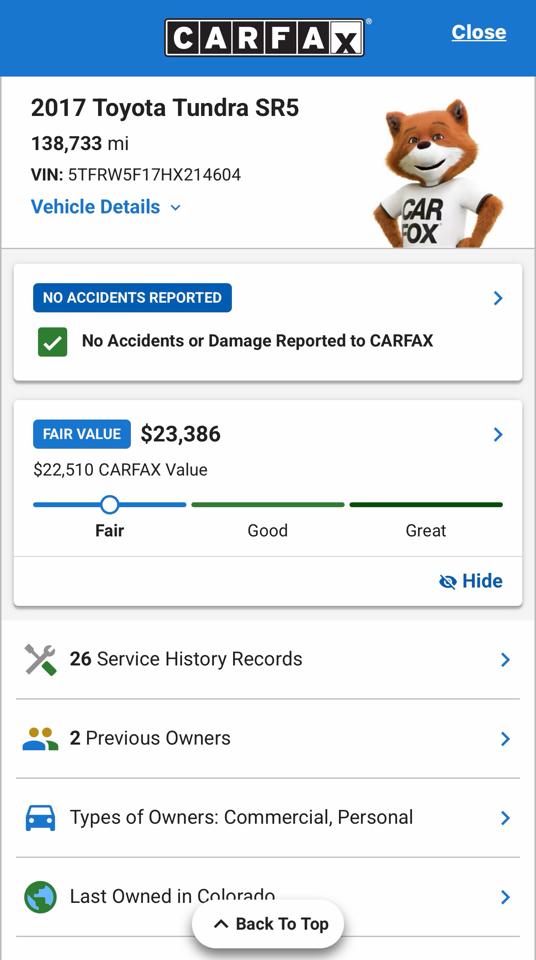Tap Back To Top button
The width and height of the screenshot is (536, 960).
(268, 924)
